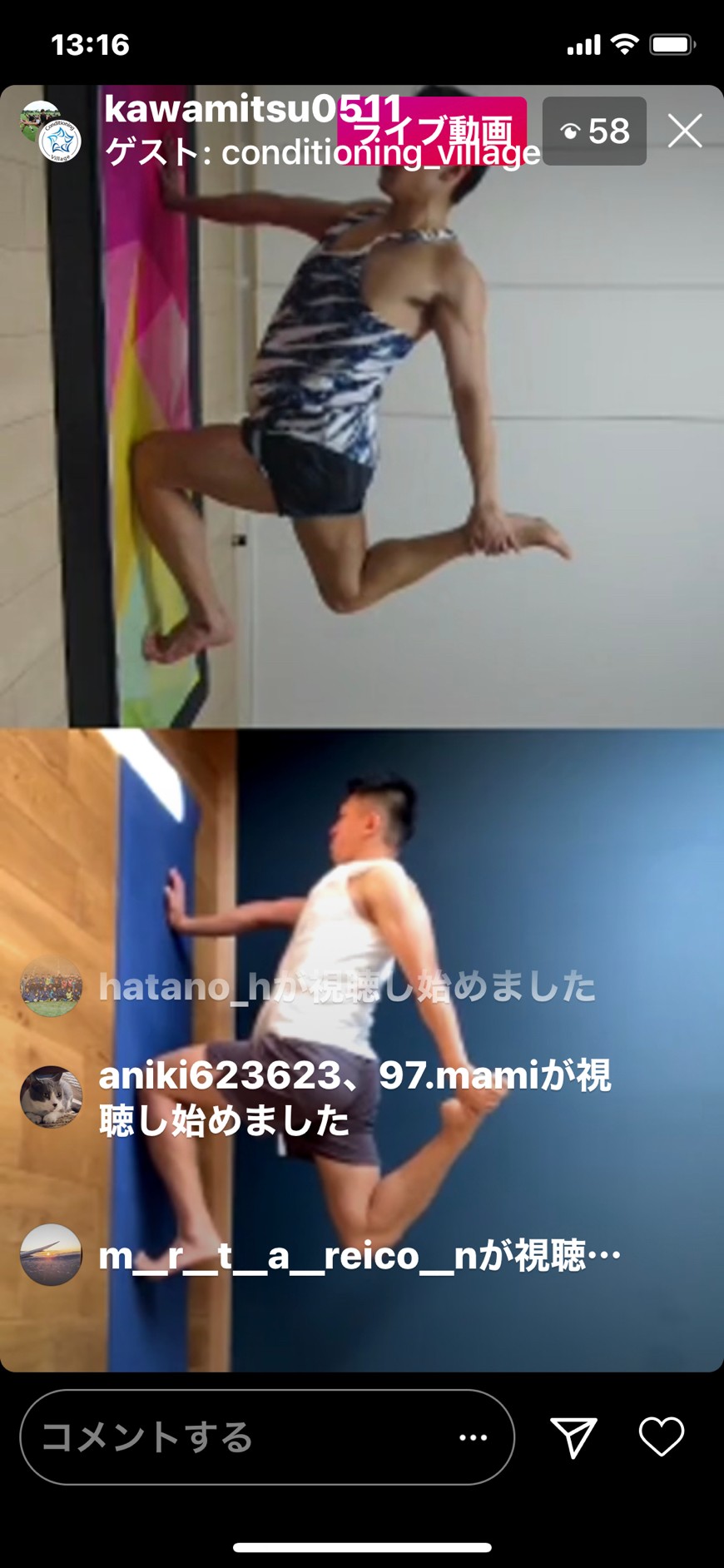
Task: Open more options in comment bar
Action: (x=474, y=1437)
